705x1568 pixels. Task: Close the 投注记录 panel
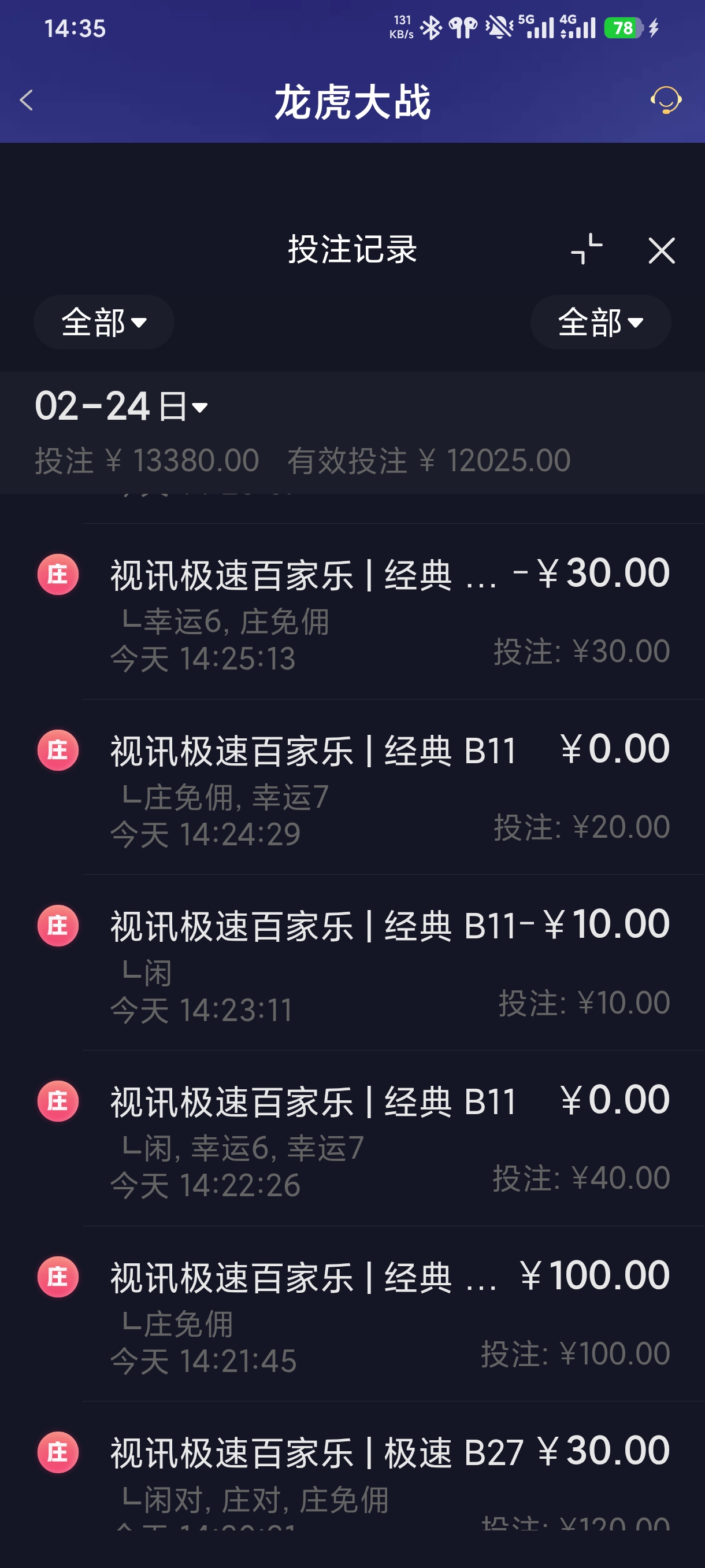662,251
